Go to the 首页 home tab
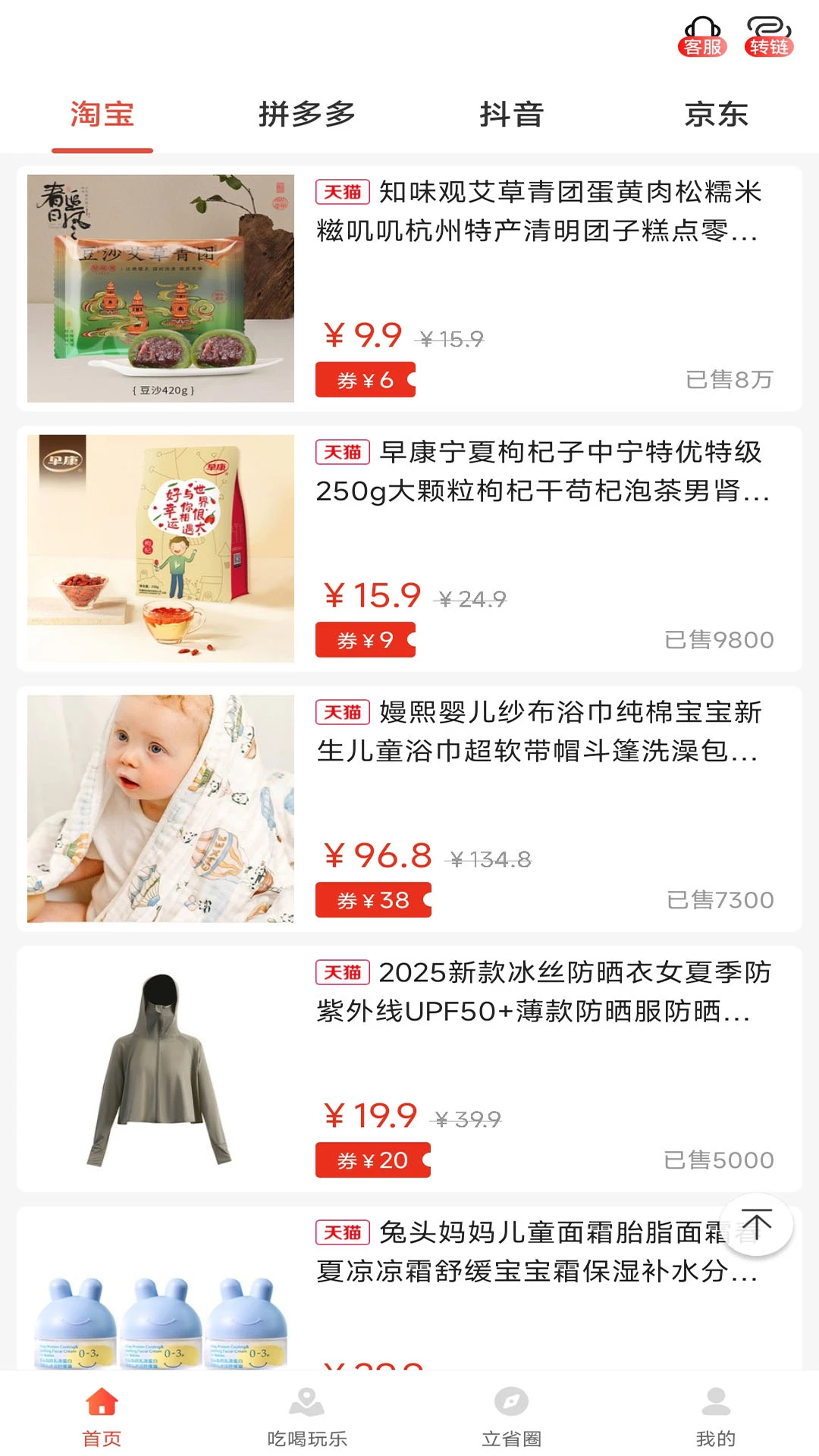 click(x=102, y=1416)
